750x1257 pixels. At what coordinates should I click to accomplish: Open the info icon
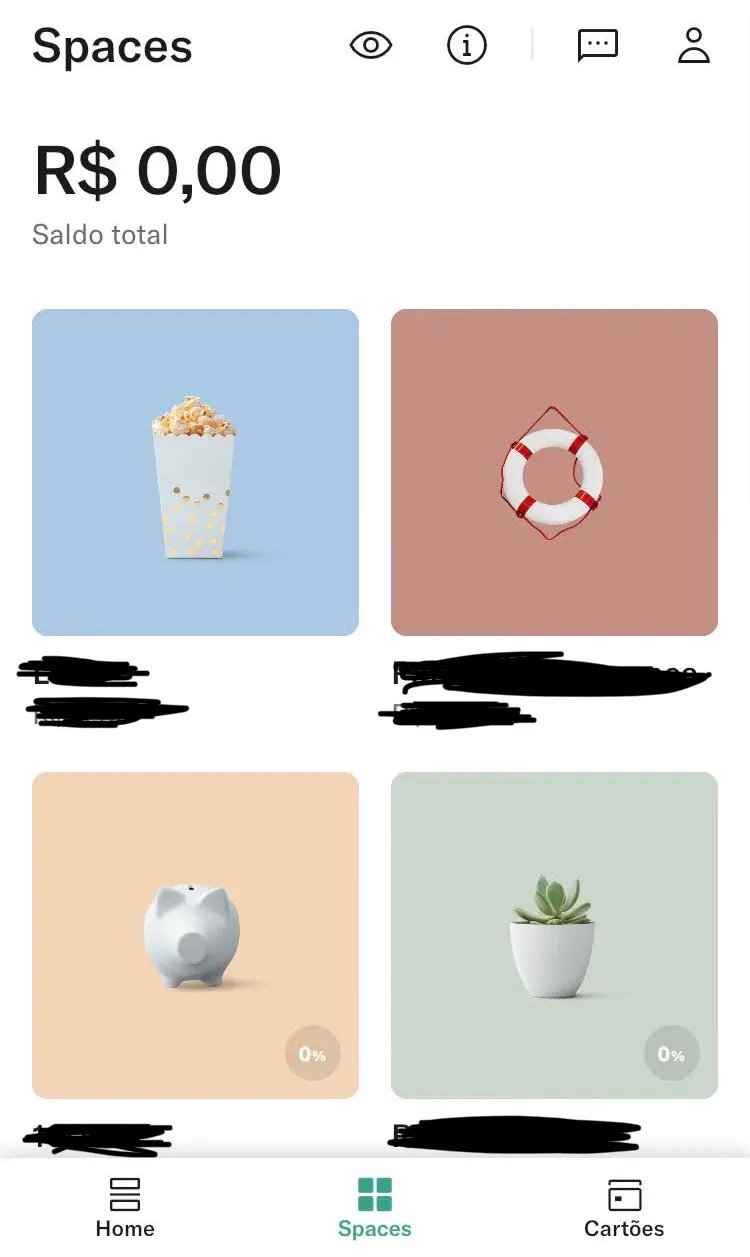pos(466,45)
